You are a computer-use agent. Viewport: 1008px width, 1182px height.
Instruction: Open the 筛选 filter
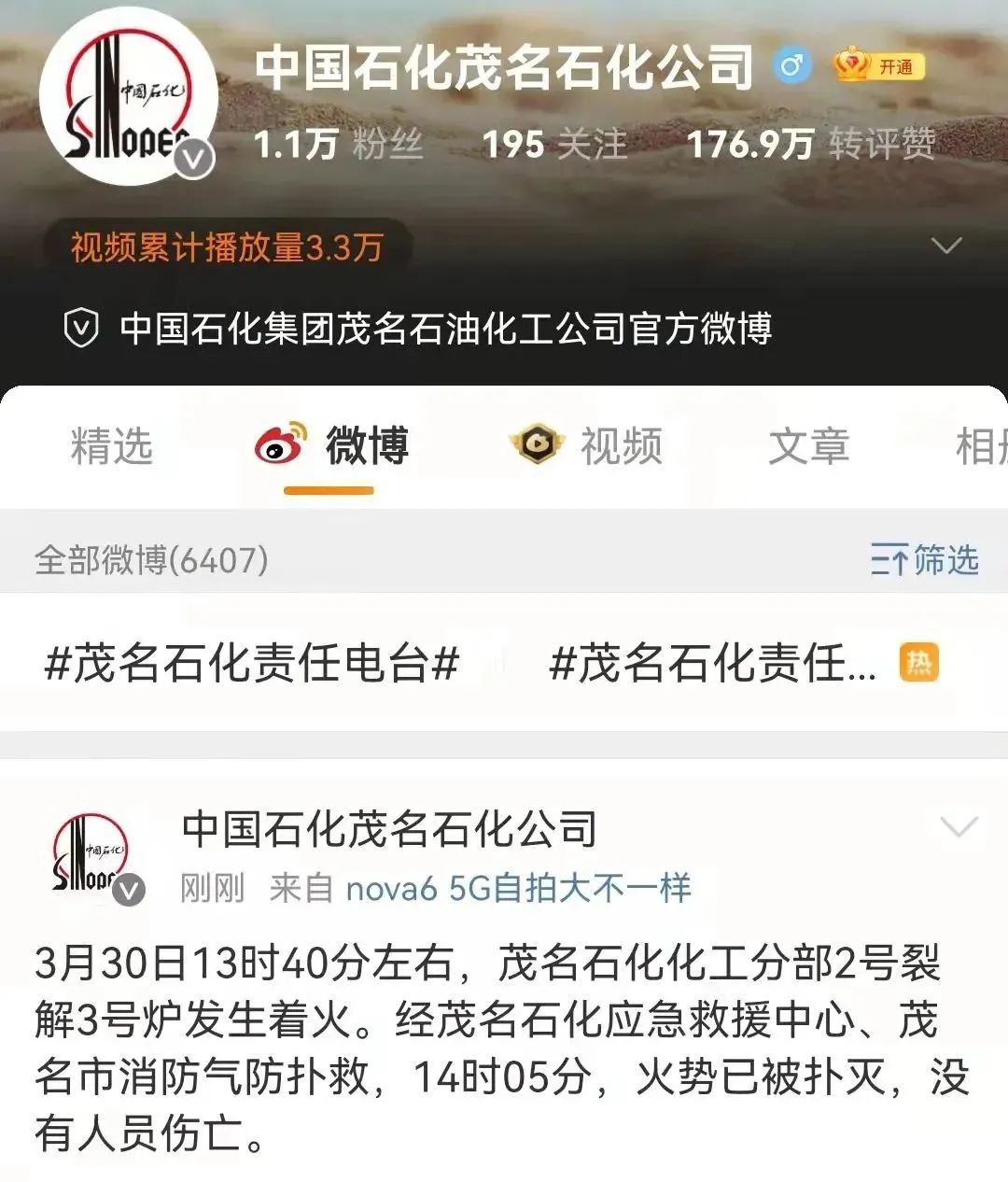coord(924,560)
